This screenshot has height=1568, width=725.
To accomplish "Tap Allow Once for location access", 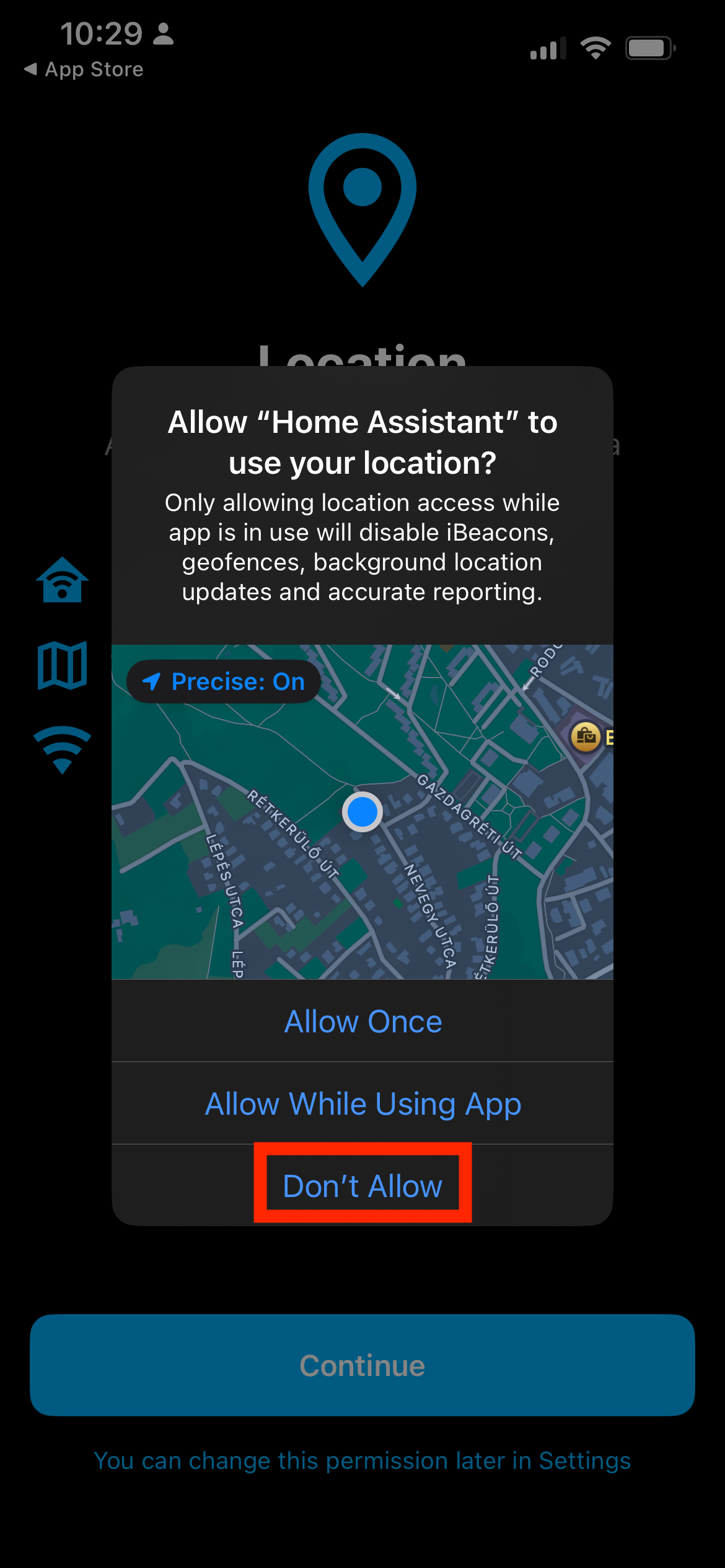I will tap(362, 1021).
